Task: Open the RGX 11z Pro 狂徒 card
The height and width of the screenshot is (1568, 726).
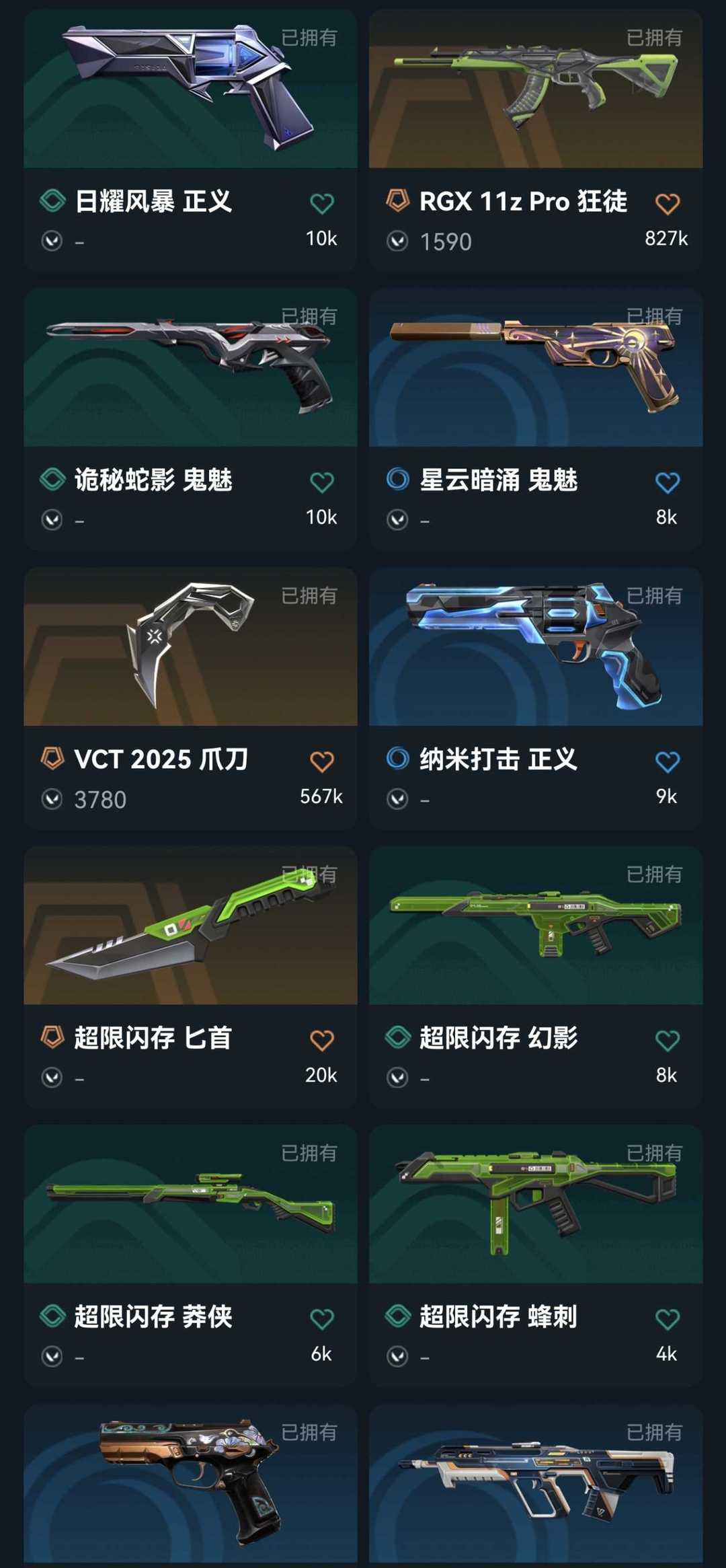Action: point(536,140)
